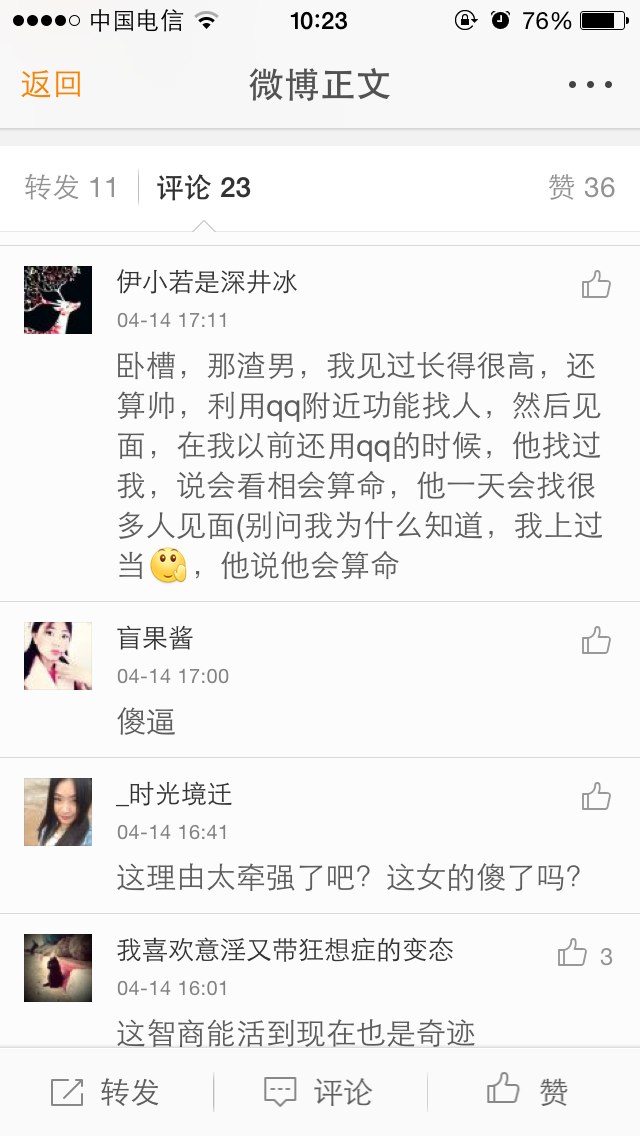The height and width of the screenshot is (1136, 640).
Task: View _时光境迁's profile picture
Action: (58, 812)
